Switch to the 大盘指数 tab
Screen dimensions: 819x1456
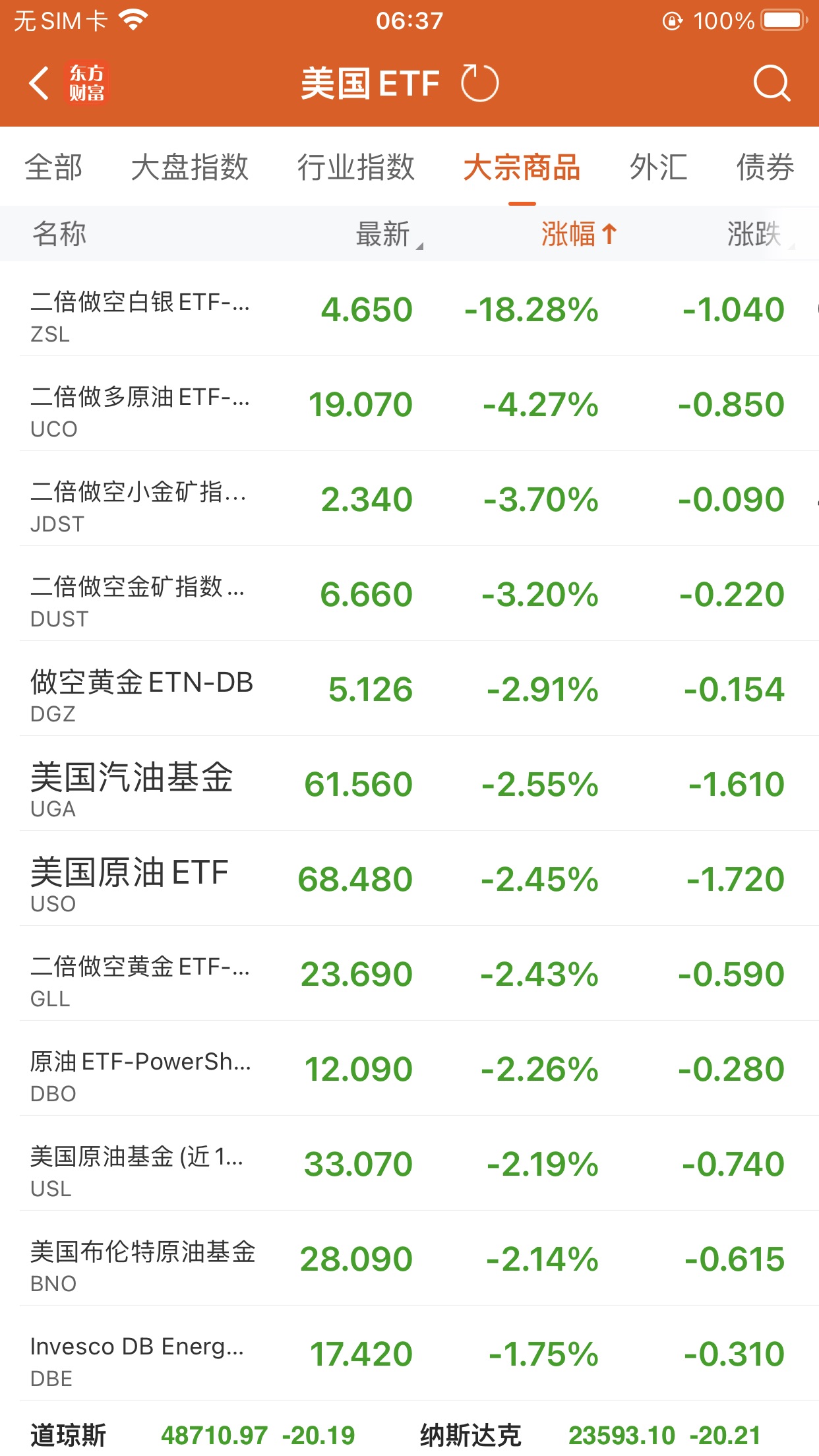point(189,167)
